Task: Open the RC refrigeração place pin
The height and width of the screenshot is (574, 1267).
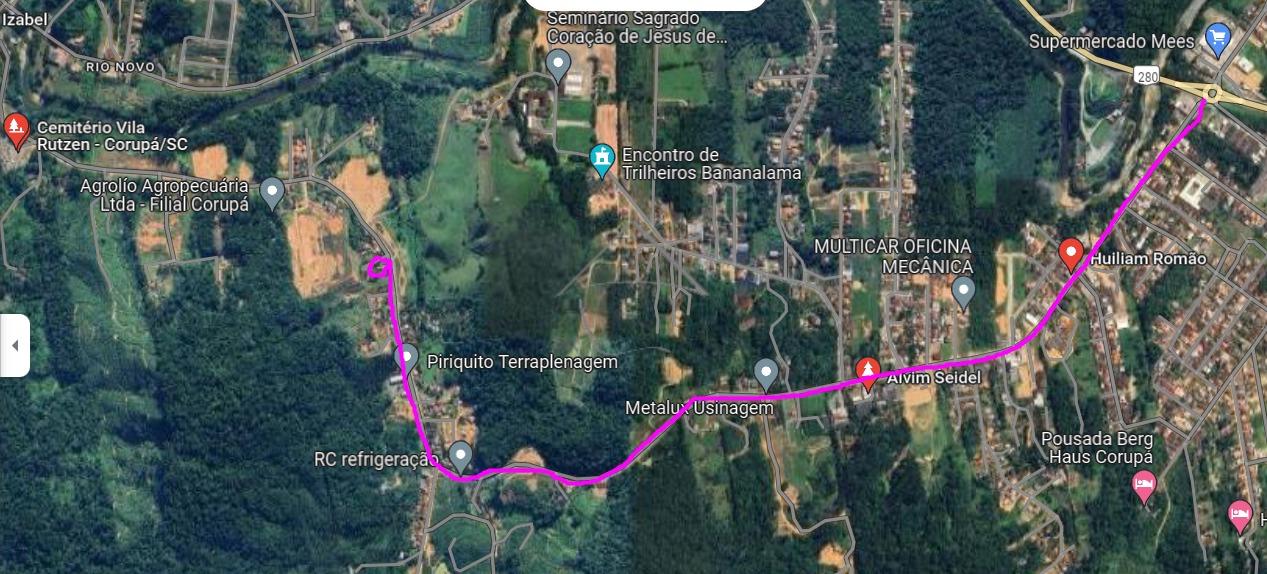Action: coord(460,455)
